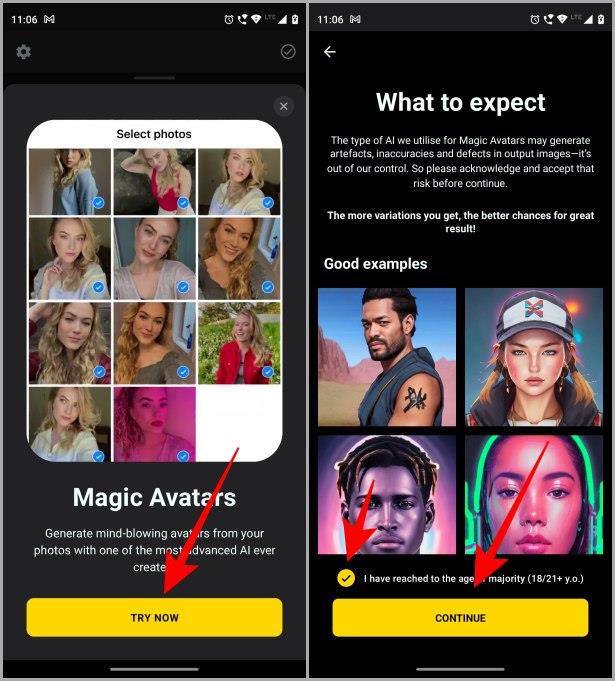Open the settings gear icon
The height and width of the screenshot is (681, 615).
click(24, 52)
